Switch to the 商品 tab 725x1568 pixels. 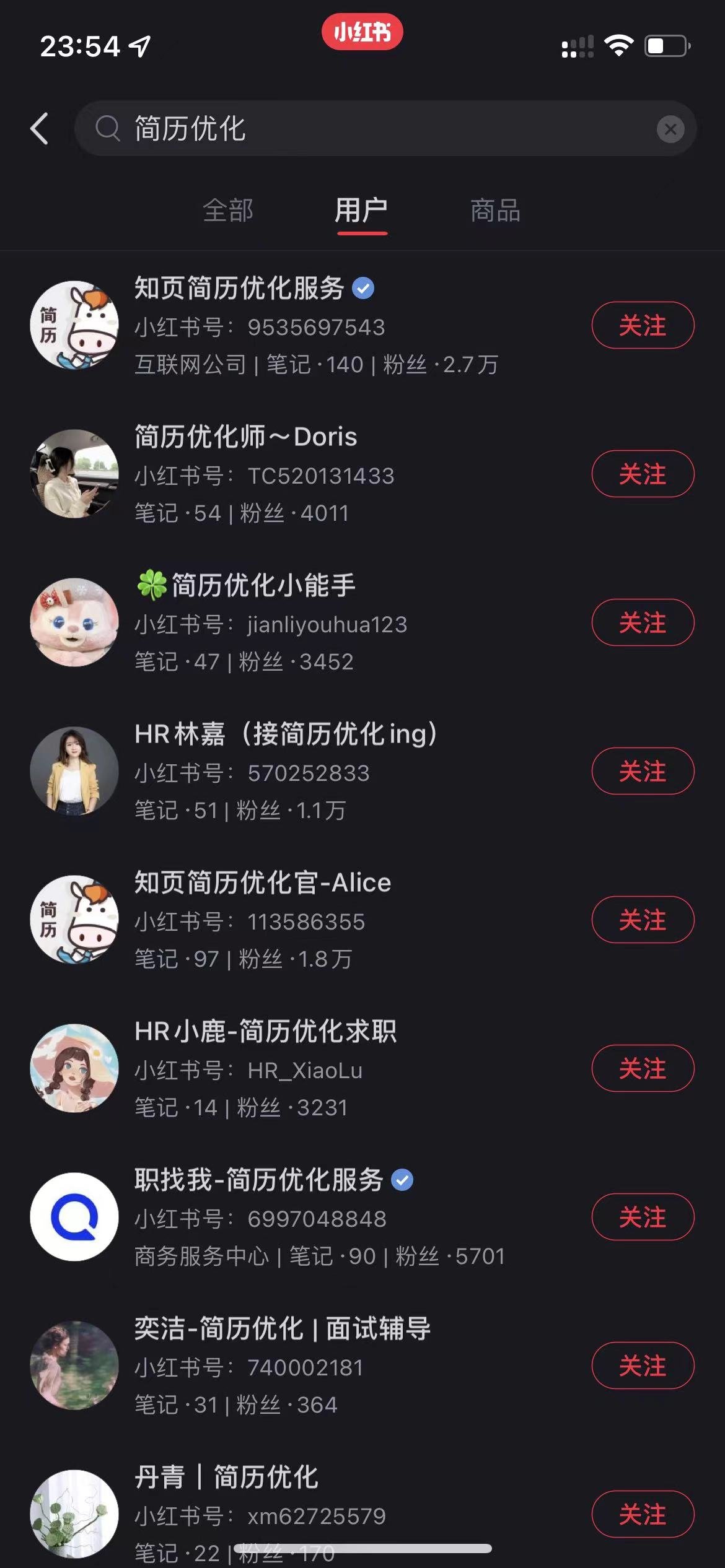coord(495,211)
